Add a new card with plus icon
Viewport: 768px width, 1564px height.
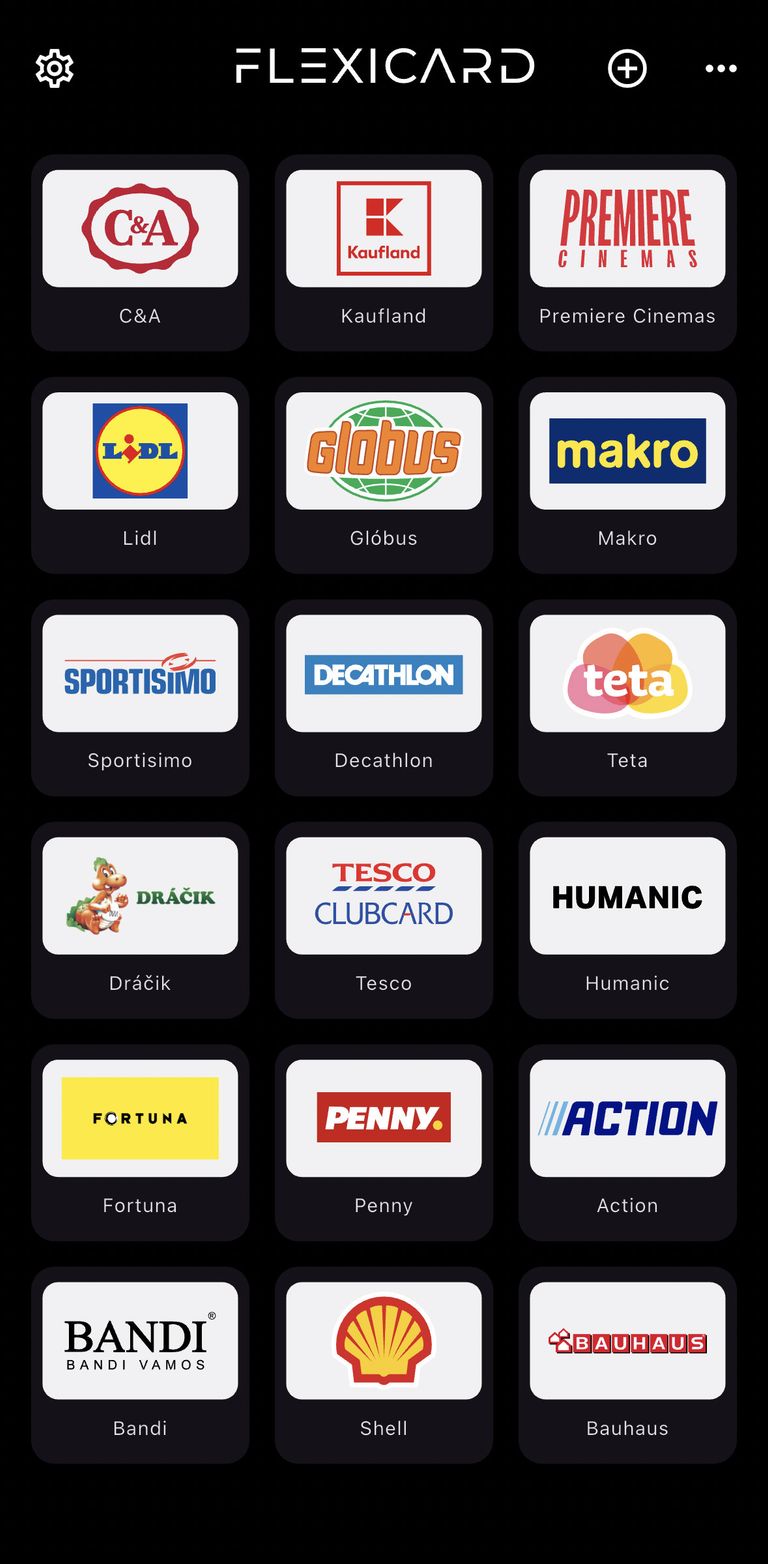coord(627,68)
